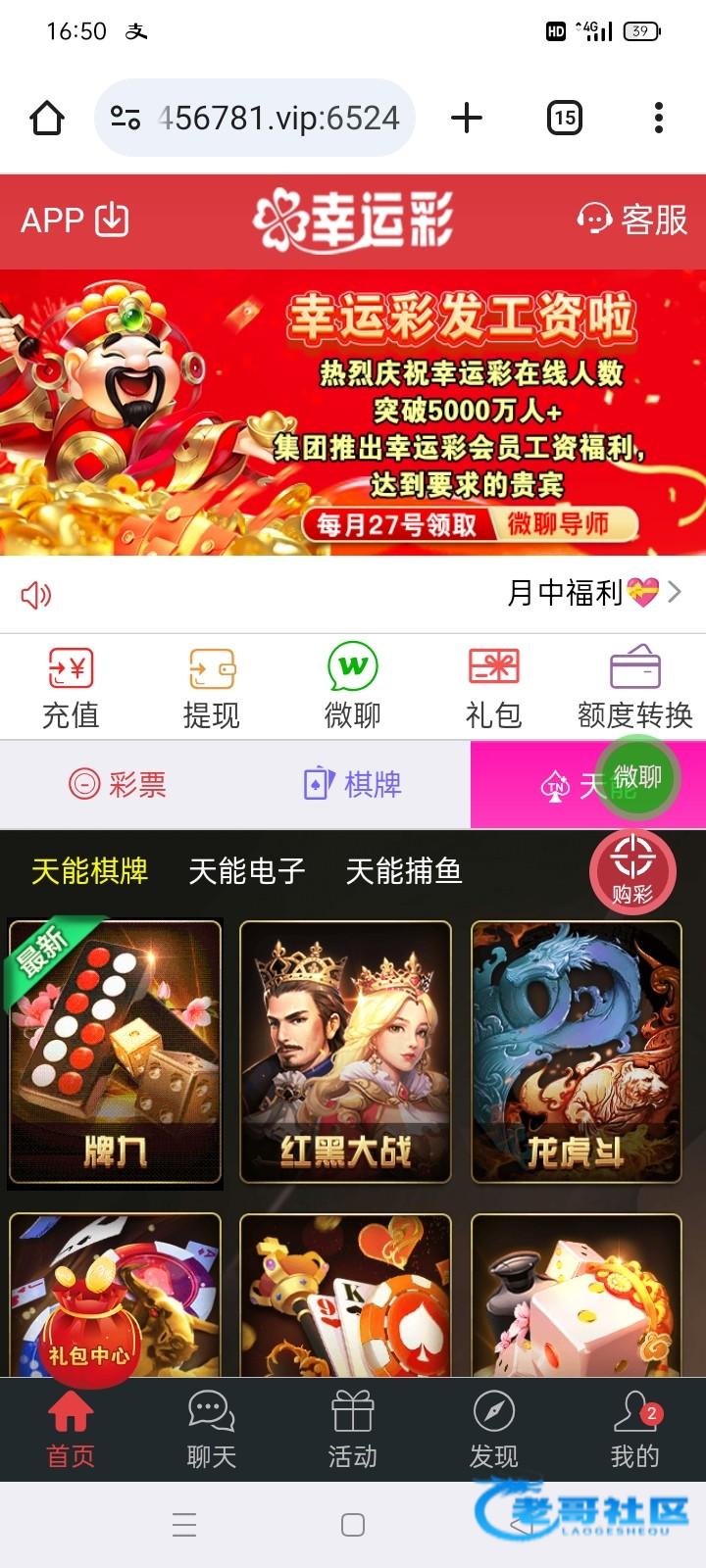This screenshot has height=1568, width=706.
Task: Switch to the 棋牌 tab
Action: point(353,784)
